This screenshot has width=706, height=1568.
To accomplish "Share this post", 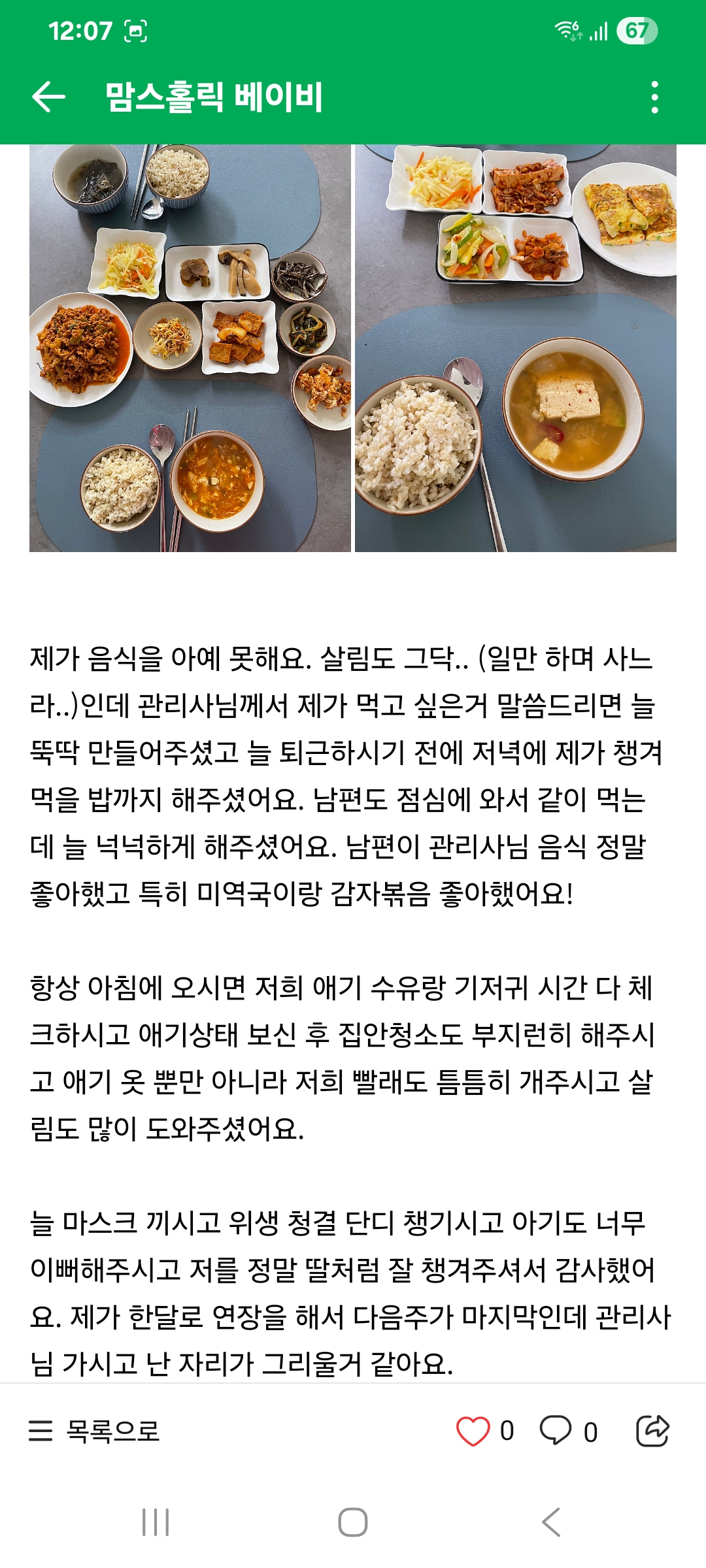I will coord(652,1431).
